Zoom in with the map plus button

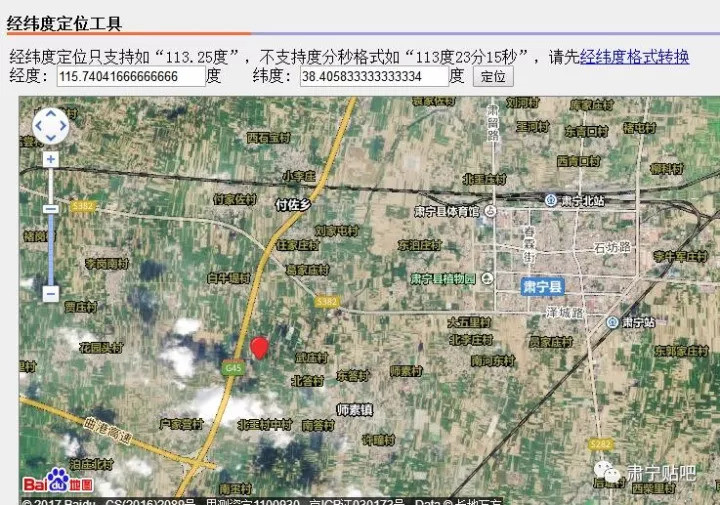(x=50, y=159)
